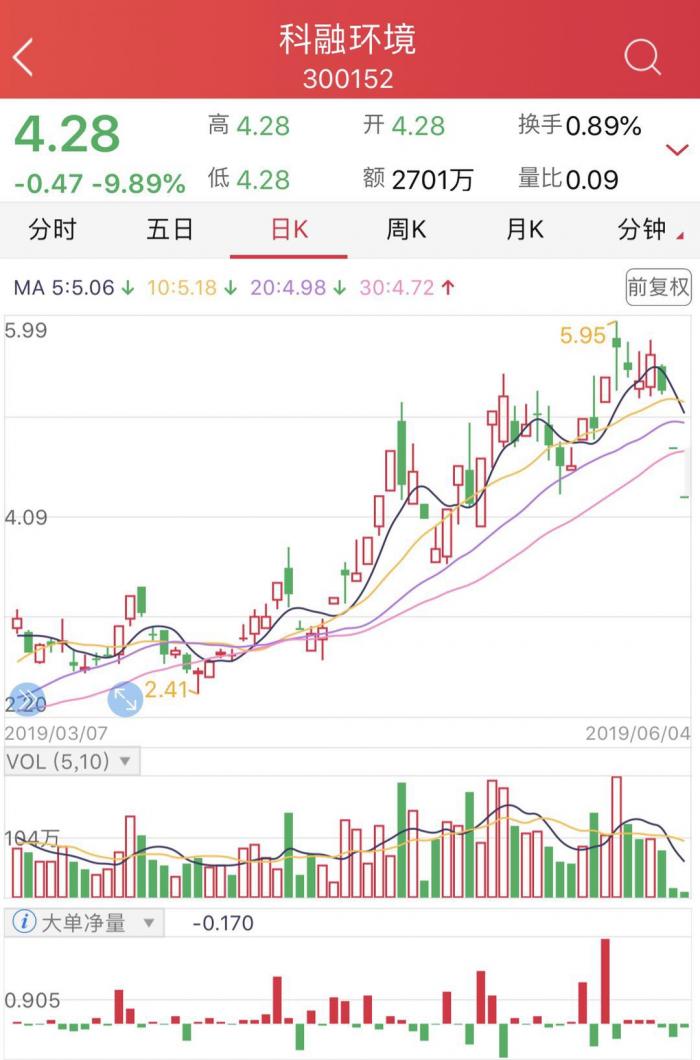Show info about 大单净量
700x1060 pixels.
(x=24, y=923)
